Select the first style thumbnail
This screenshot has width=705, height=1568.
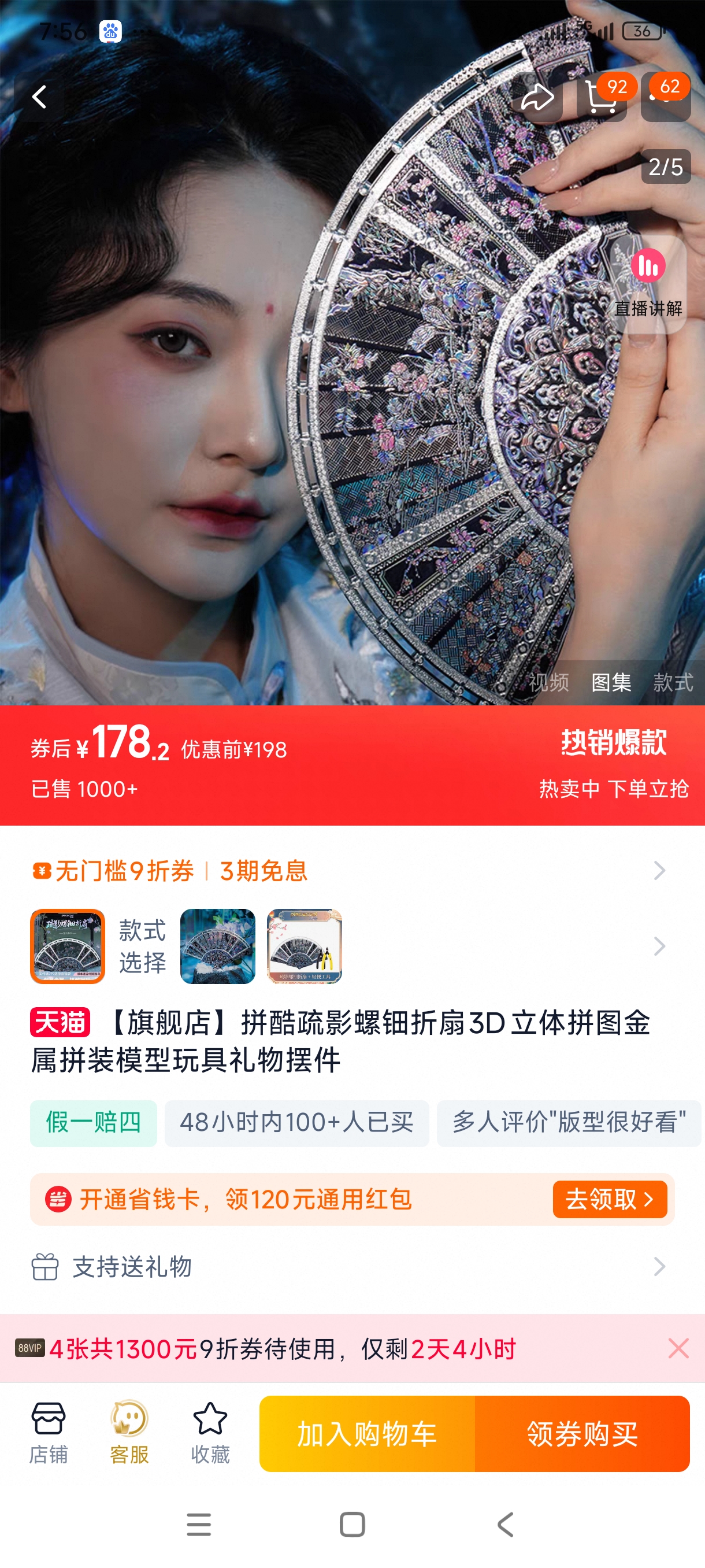[x=68, y=946]
